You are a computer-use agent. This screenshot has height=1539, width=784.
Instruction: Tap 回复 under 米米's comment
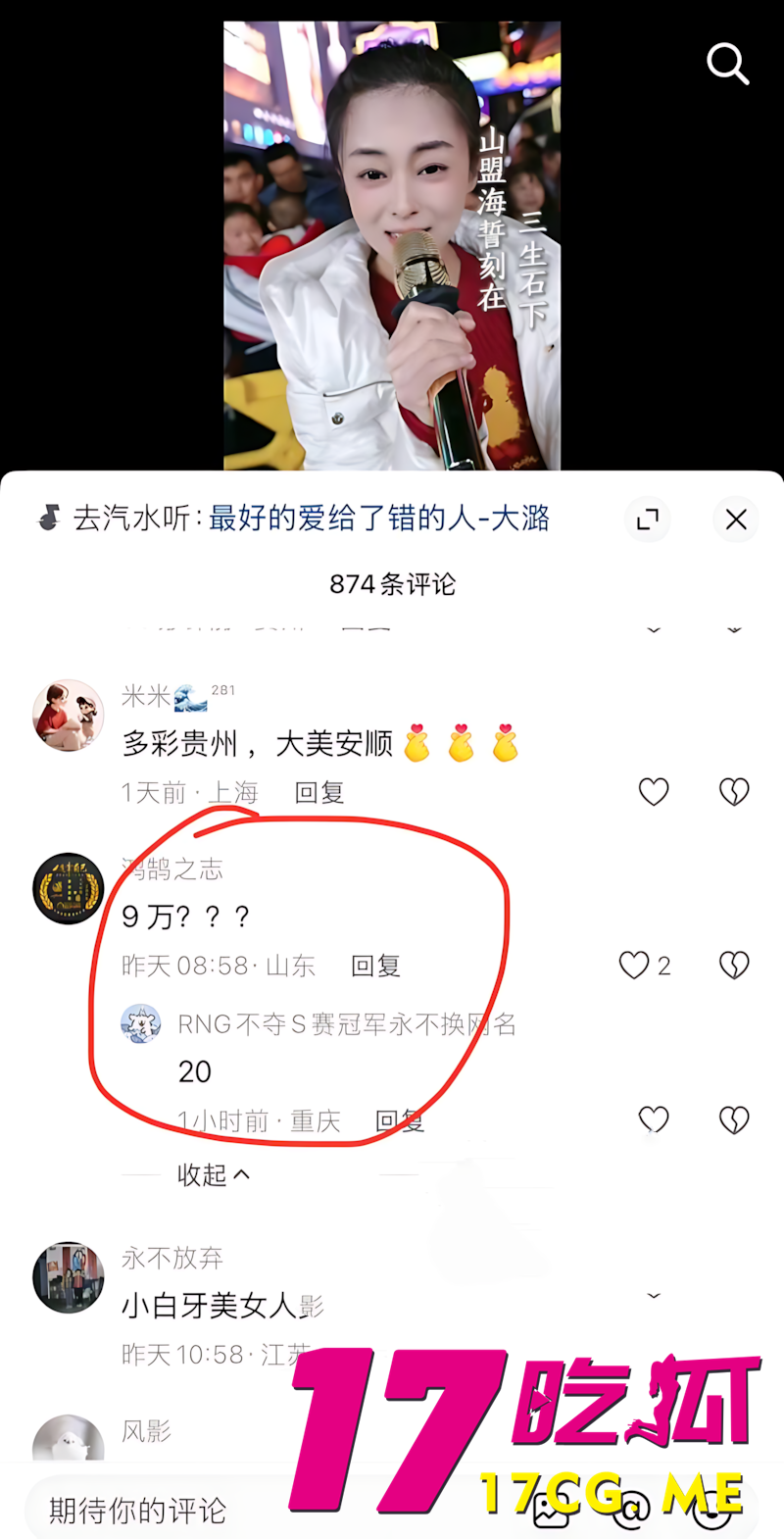pos(317,792)
